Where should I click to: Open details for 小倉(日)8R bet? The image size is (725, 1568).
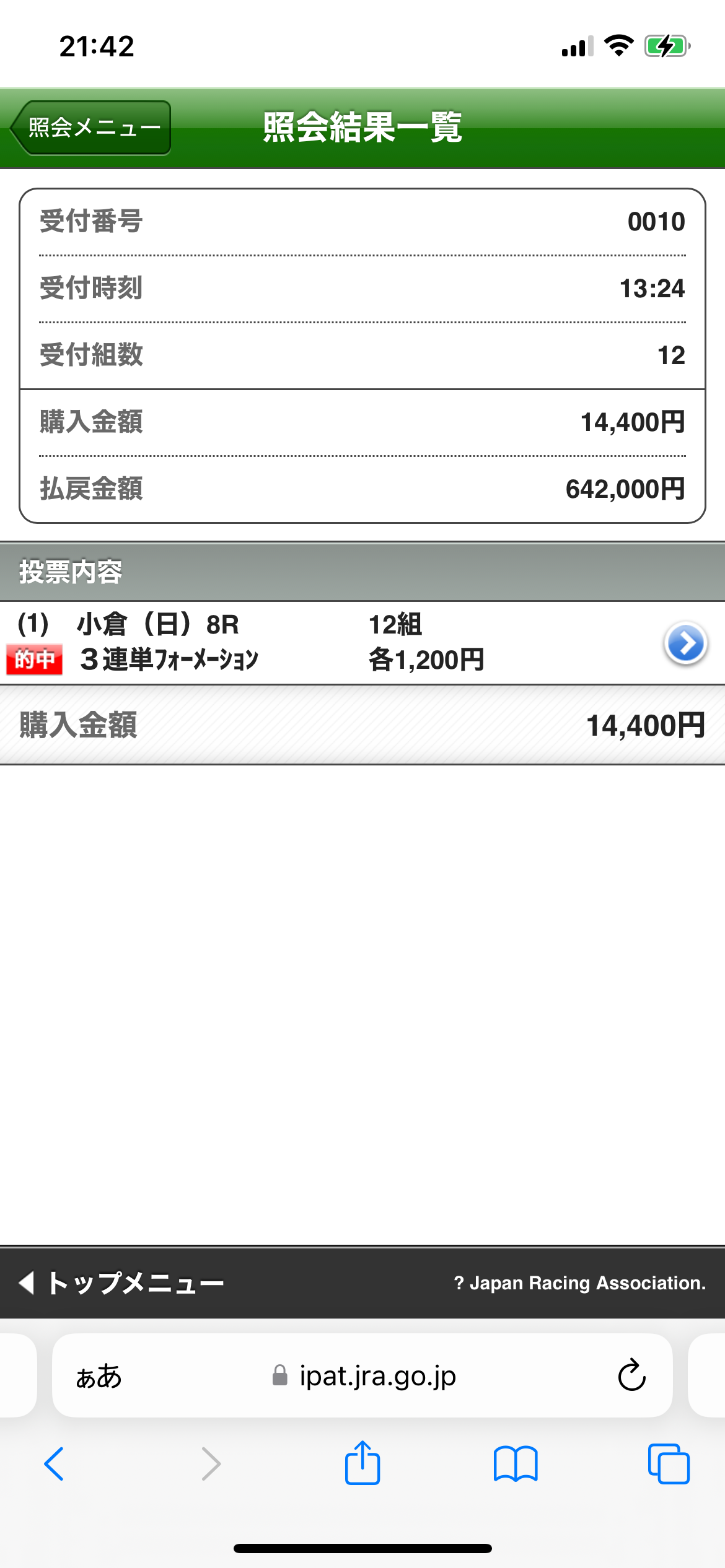(x=685, y=643)
